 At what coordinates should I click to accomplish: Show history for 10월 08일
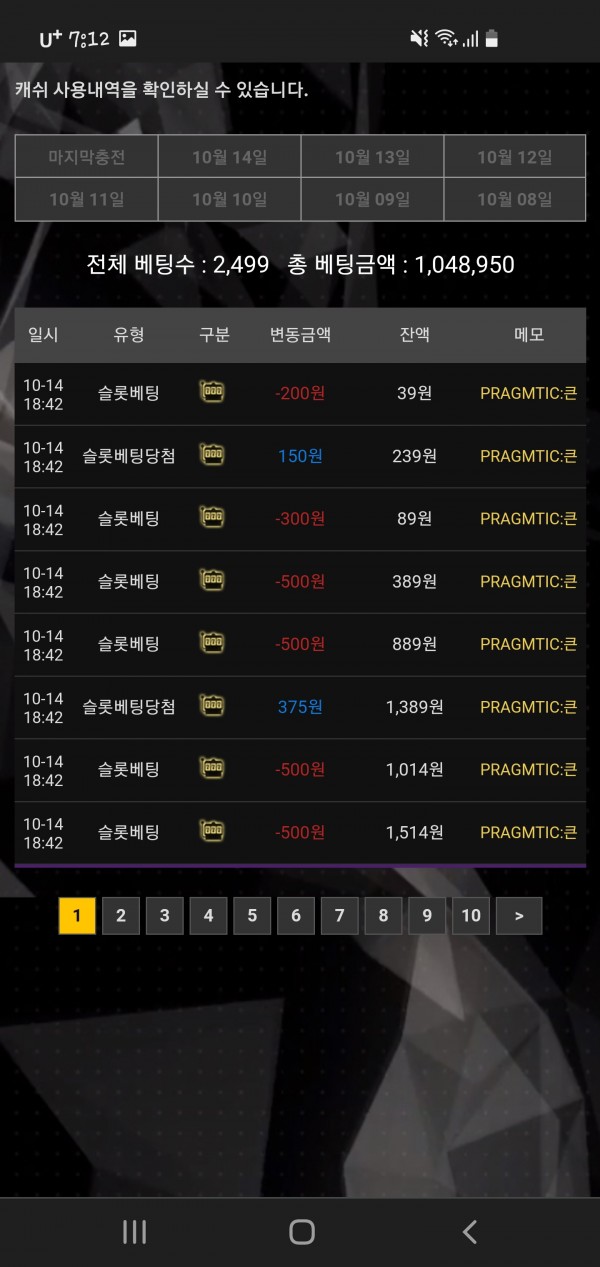tap(515, 199)
